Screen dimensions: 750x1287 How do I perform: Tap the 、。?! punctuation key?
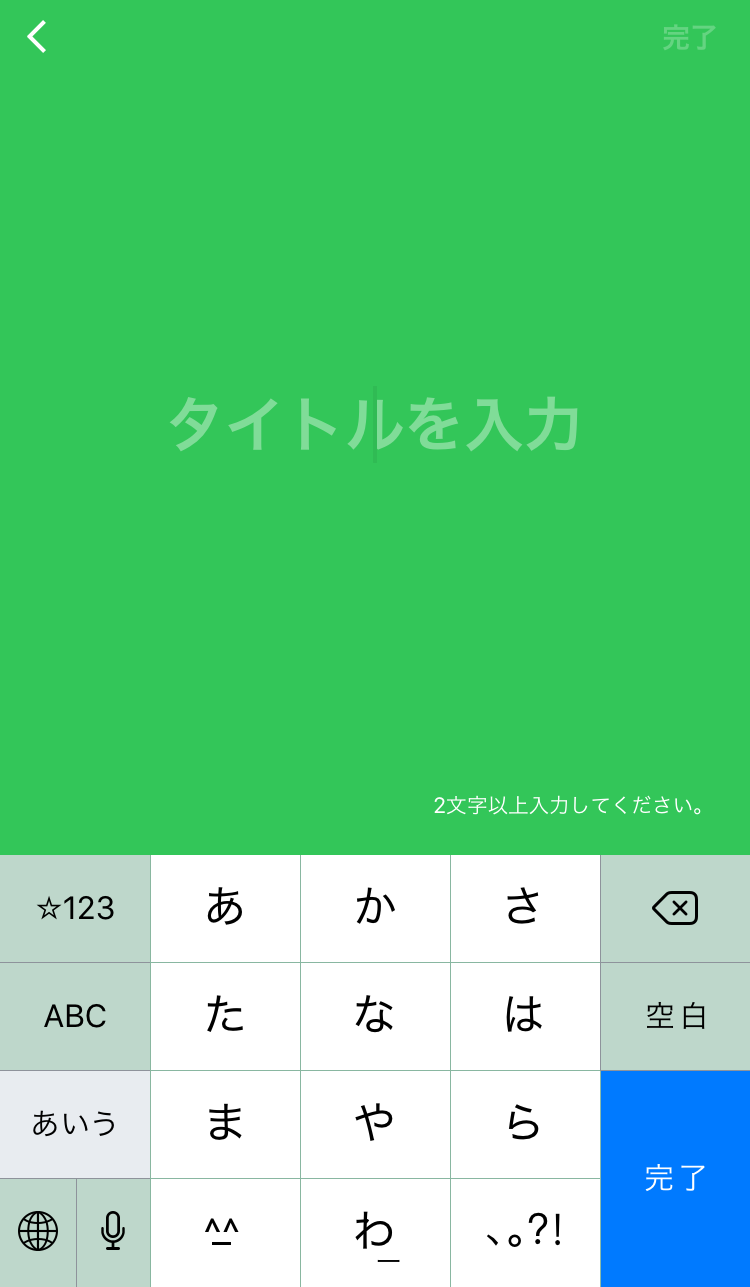525,1232
